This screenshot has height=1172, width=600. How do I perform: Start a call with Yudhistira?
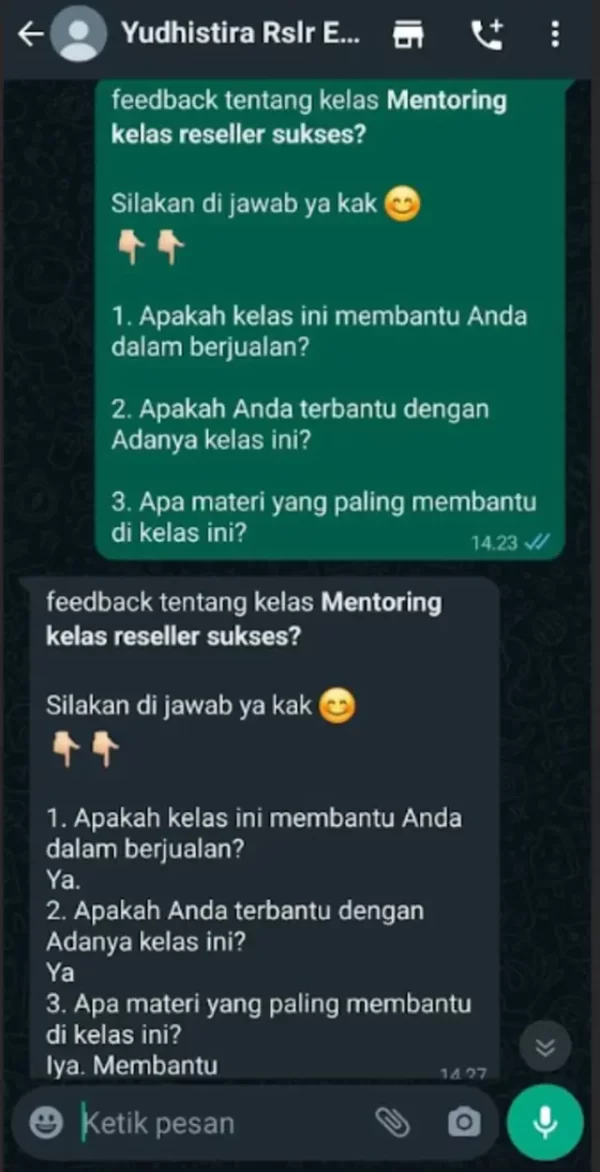pyautogui.click(x=486, y=35)
